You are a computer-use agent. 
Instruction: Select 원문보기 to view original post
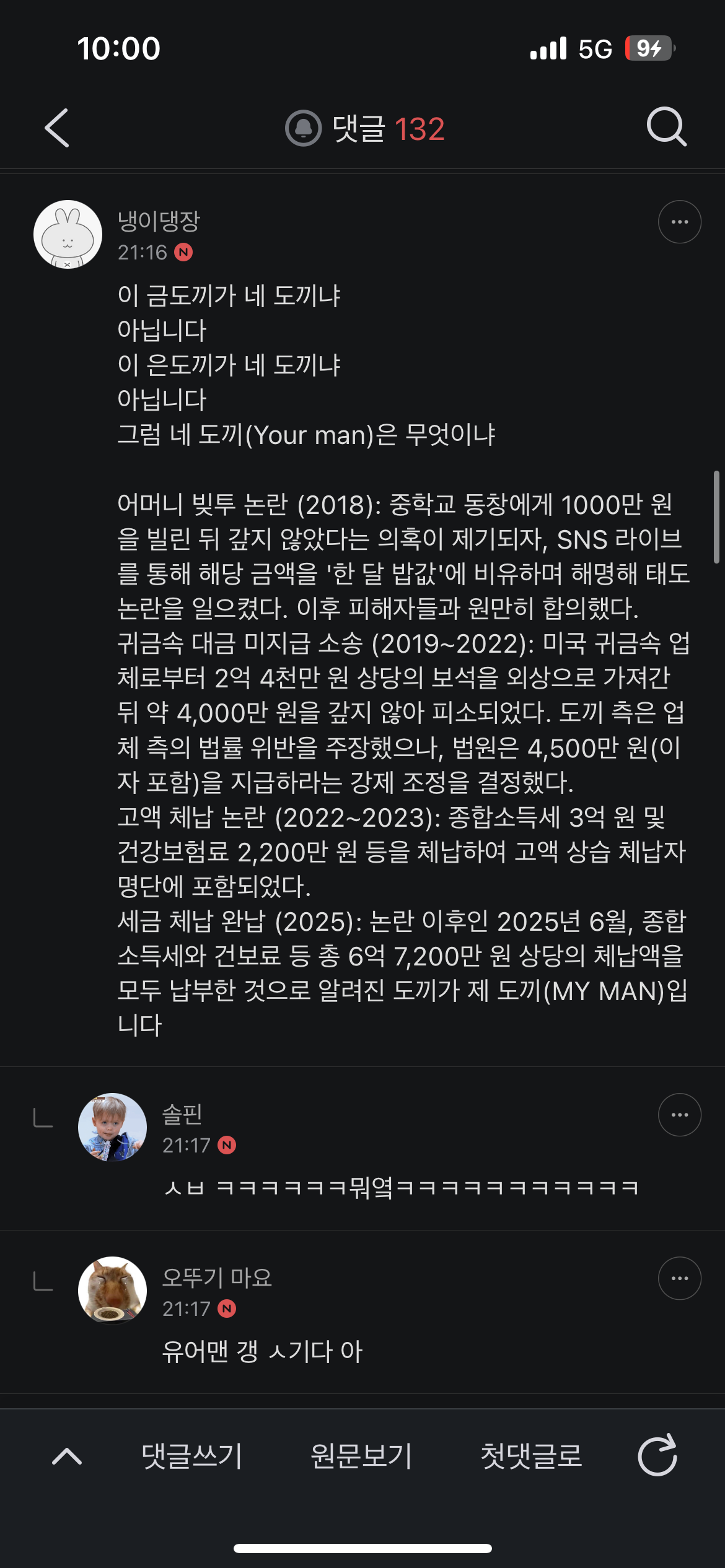click(x=361, y=1456)
